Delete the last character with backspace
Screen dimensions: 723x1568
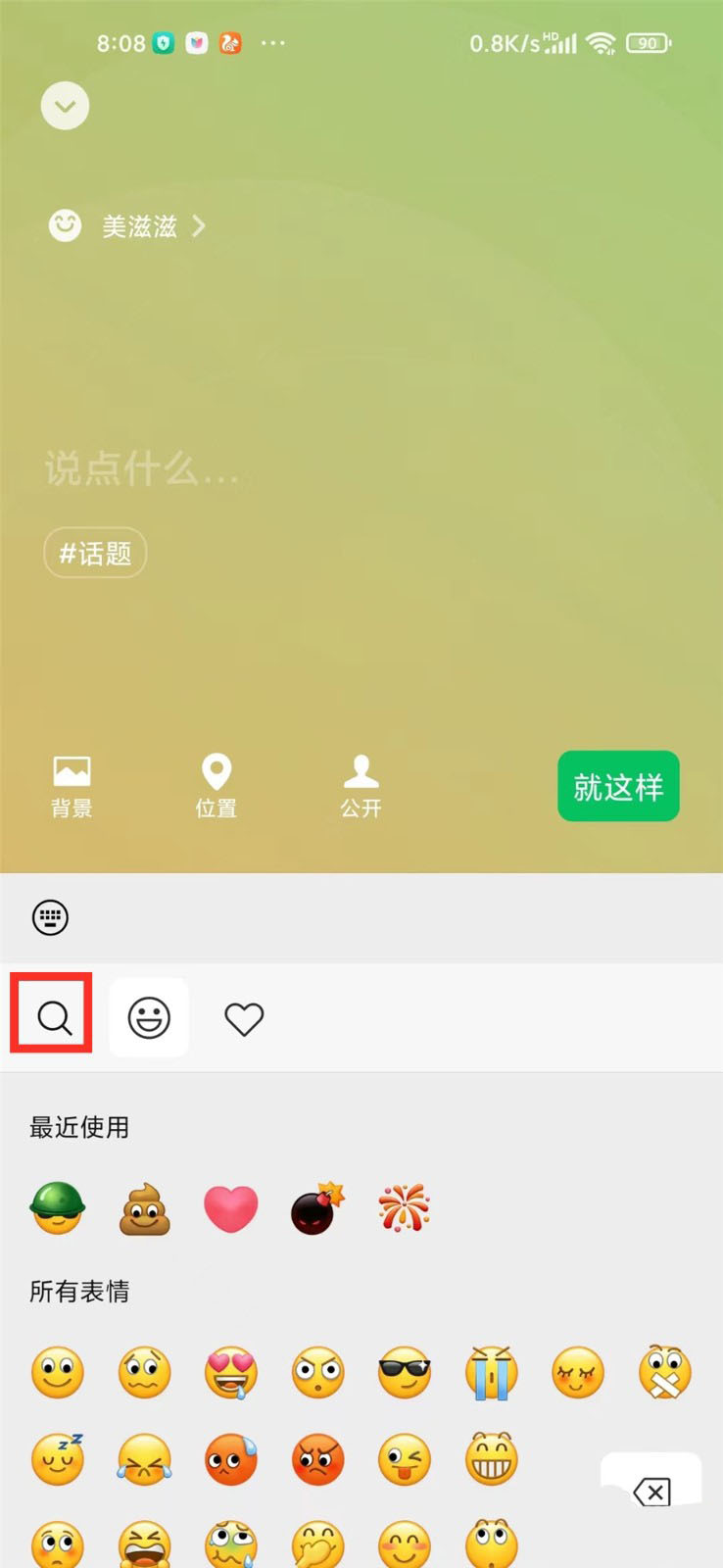coord(651,1492)
